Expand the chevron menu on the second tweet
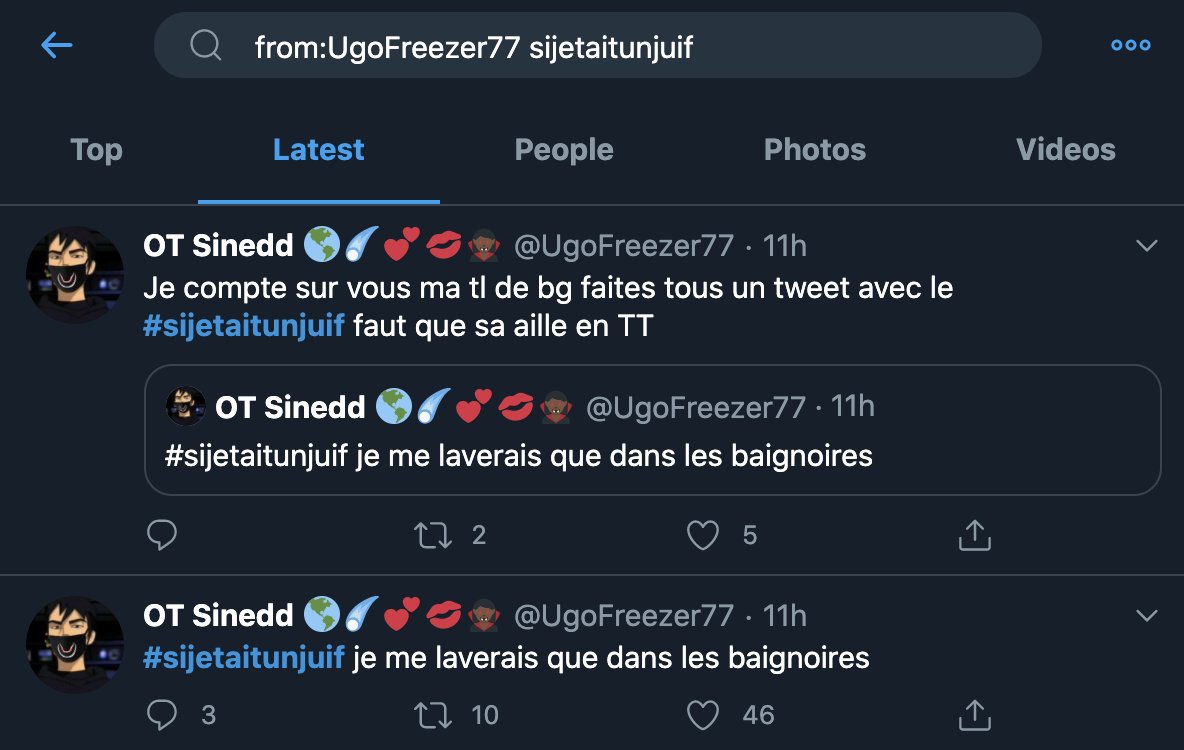This screenshot has width=1184, height=750. (1146, 615)
